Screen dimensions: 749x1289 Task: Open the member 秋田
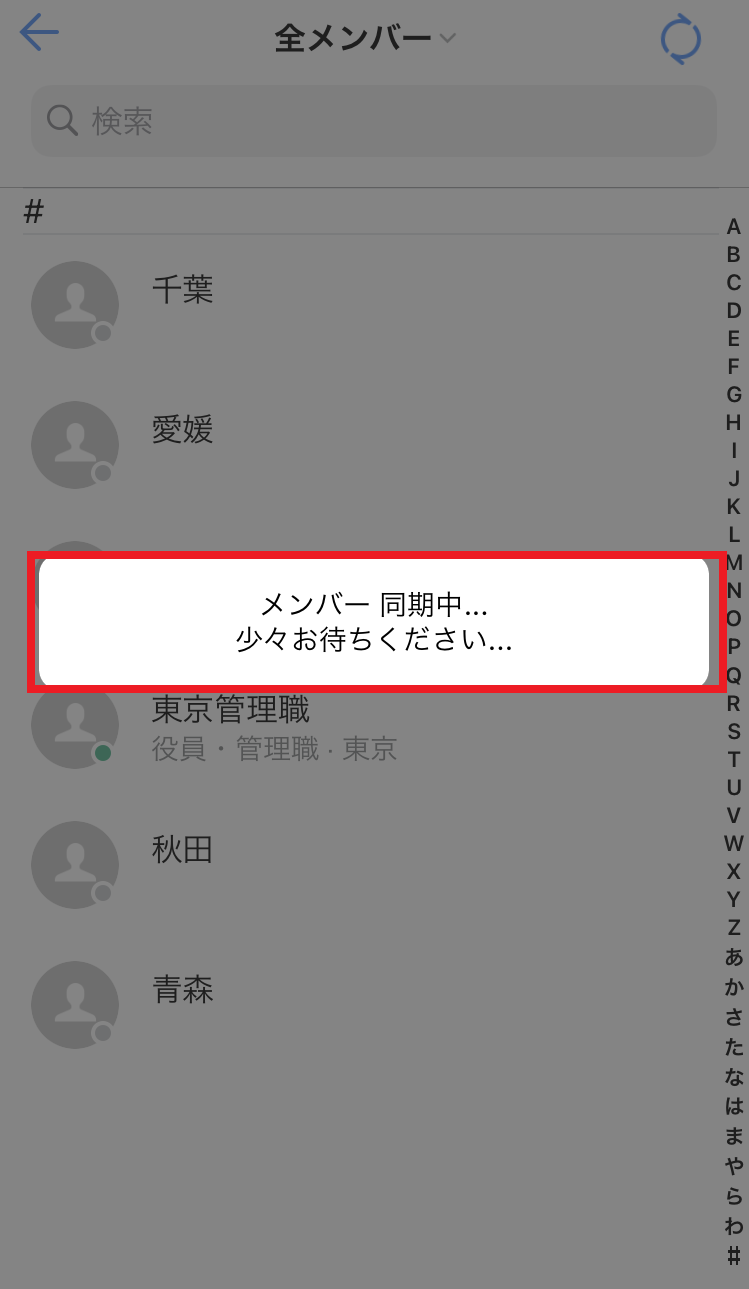(x=183, y=851)
